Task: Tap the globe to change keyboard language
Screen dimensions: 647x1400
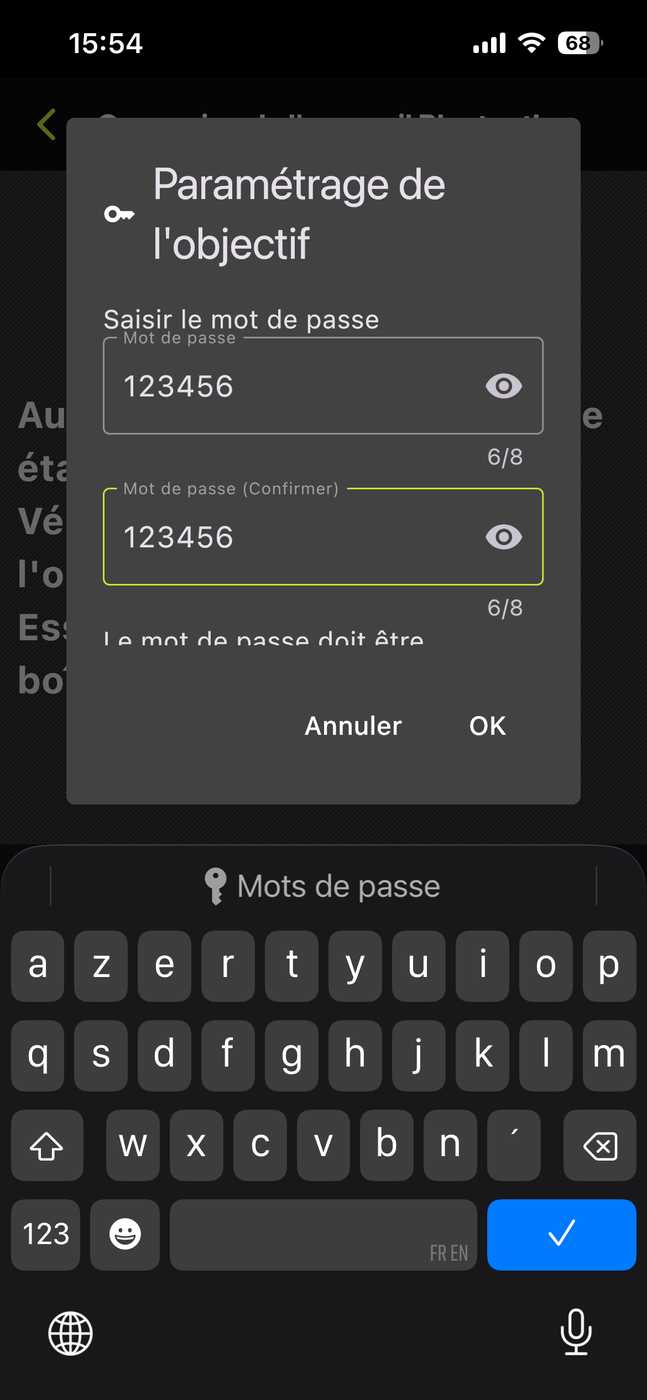Action: [x=70, y=1332]
